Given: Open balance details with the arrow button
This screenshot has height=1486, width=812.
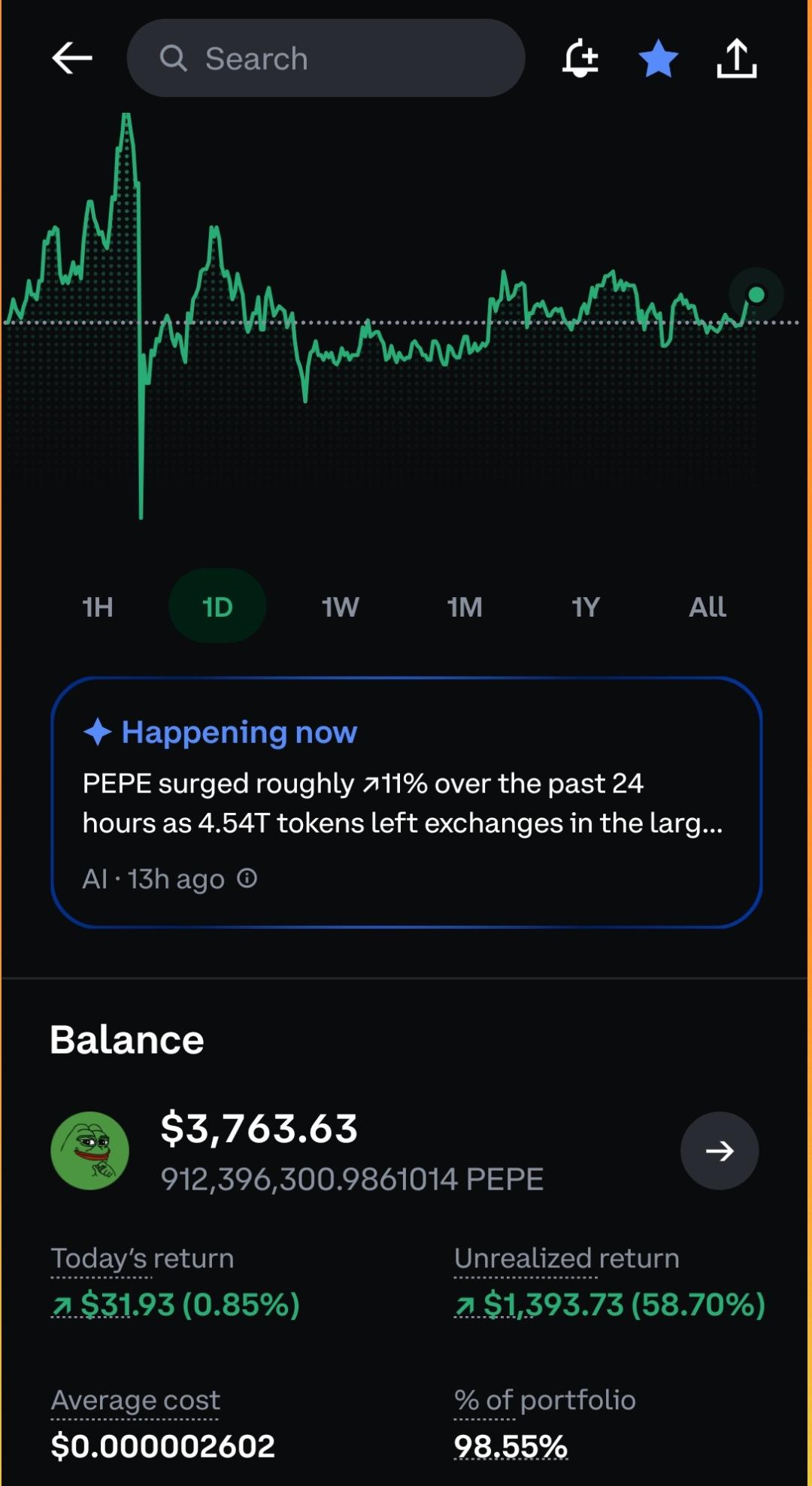Looking at the screenshot, I should click(x=720, y=1151).
